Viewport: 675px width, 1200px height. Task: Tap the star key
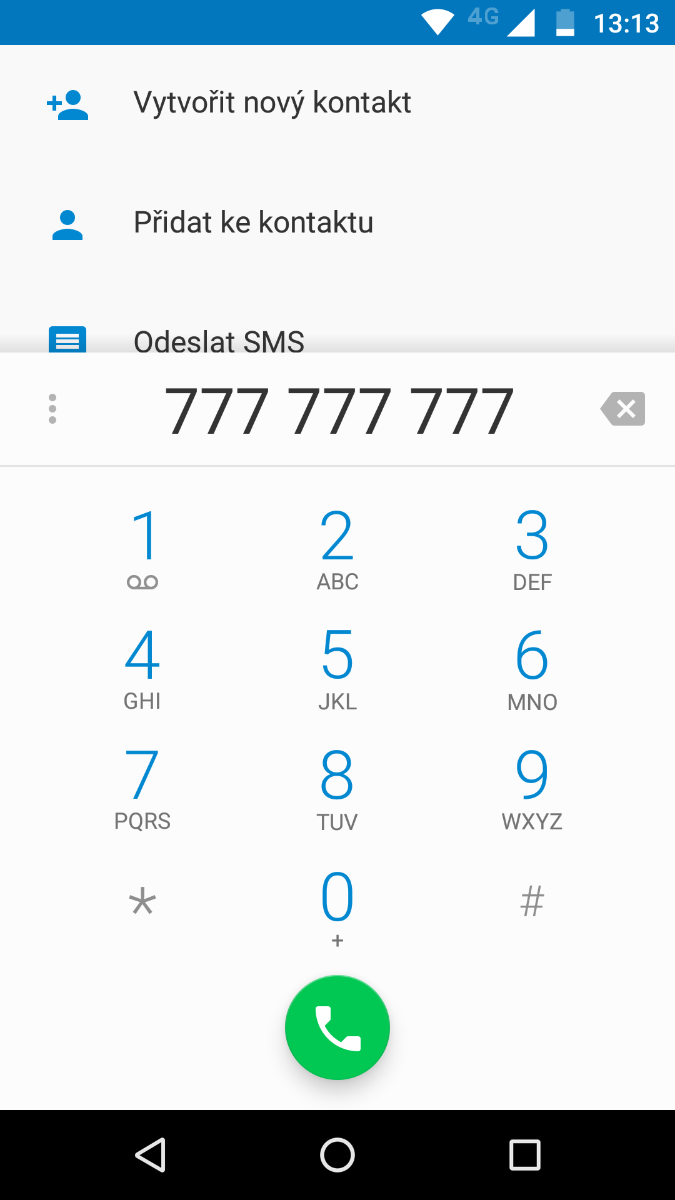pos(143,903)
